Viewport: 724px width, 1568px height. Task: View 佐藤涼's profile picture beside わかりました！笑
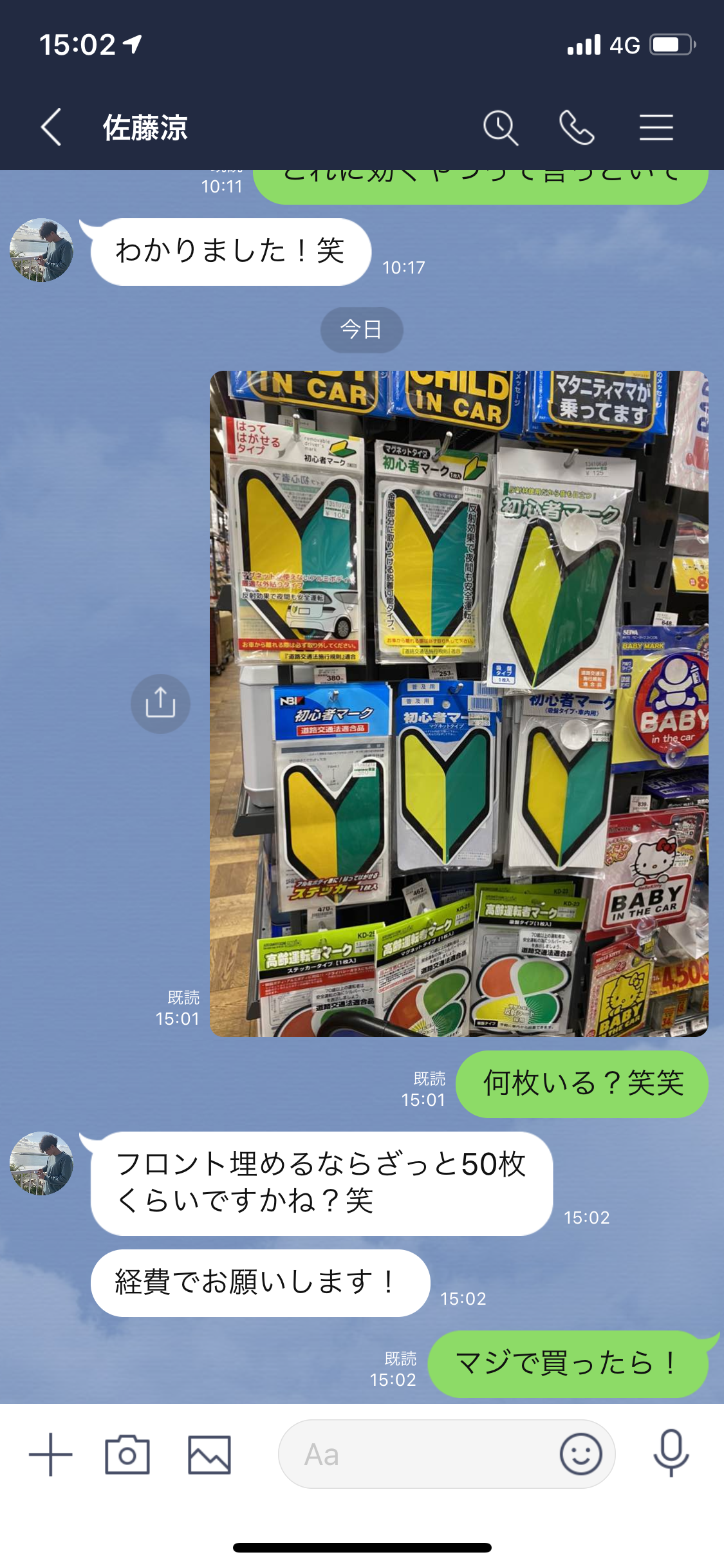[42, 250]
